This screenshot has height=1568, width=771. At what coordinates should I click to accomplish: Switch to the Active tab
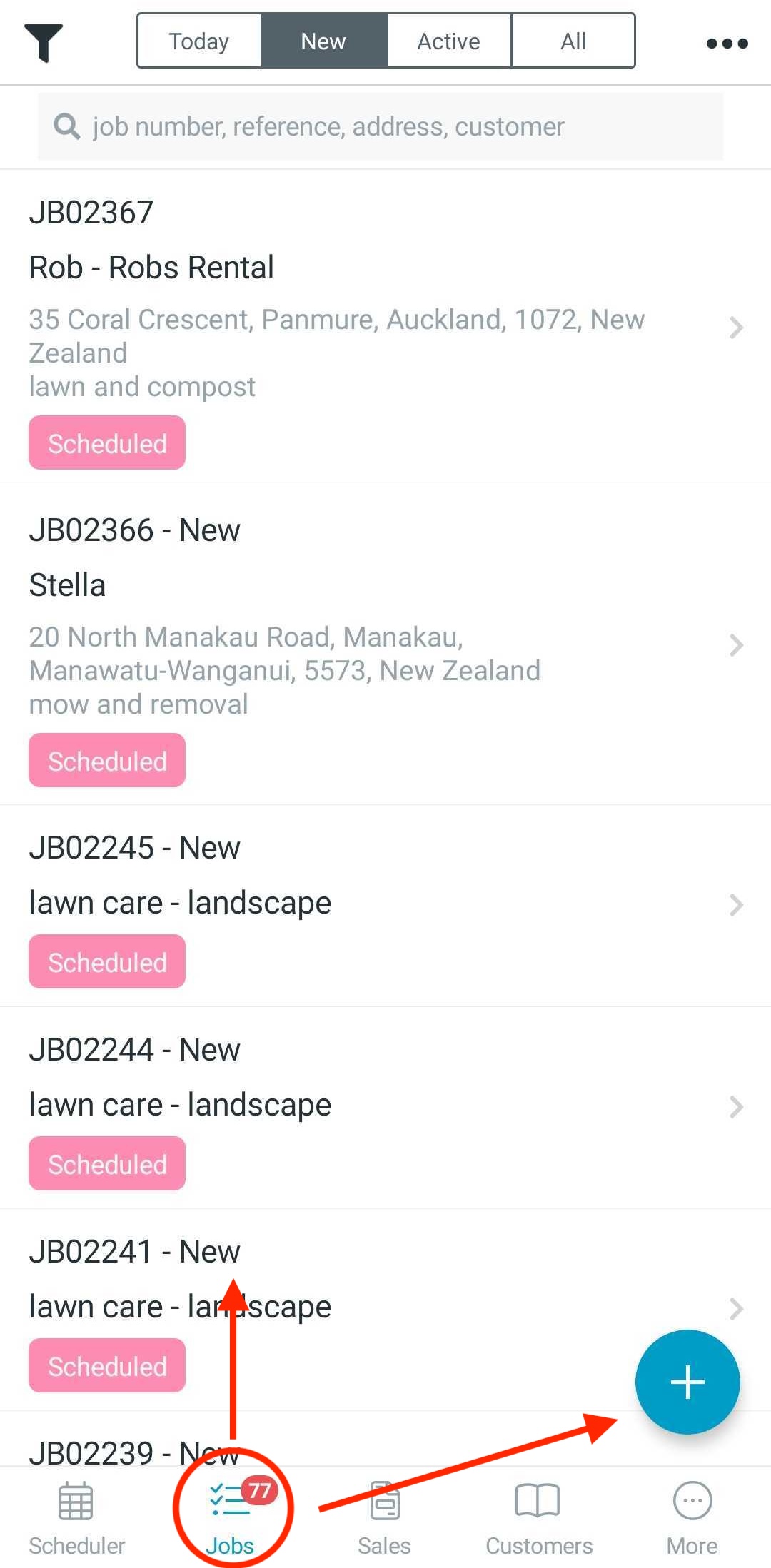coord(448,41)
